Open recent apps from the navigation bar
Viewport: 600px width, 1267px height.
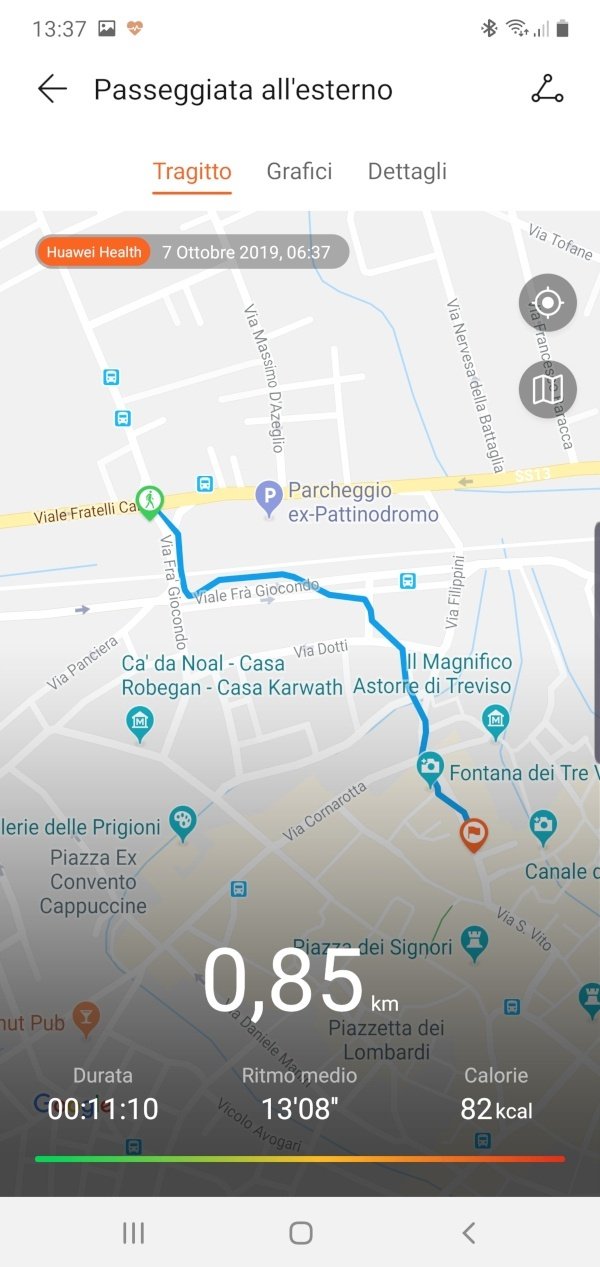click(133, 1233)
